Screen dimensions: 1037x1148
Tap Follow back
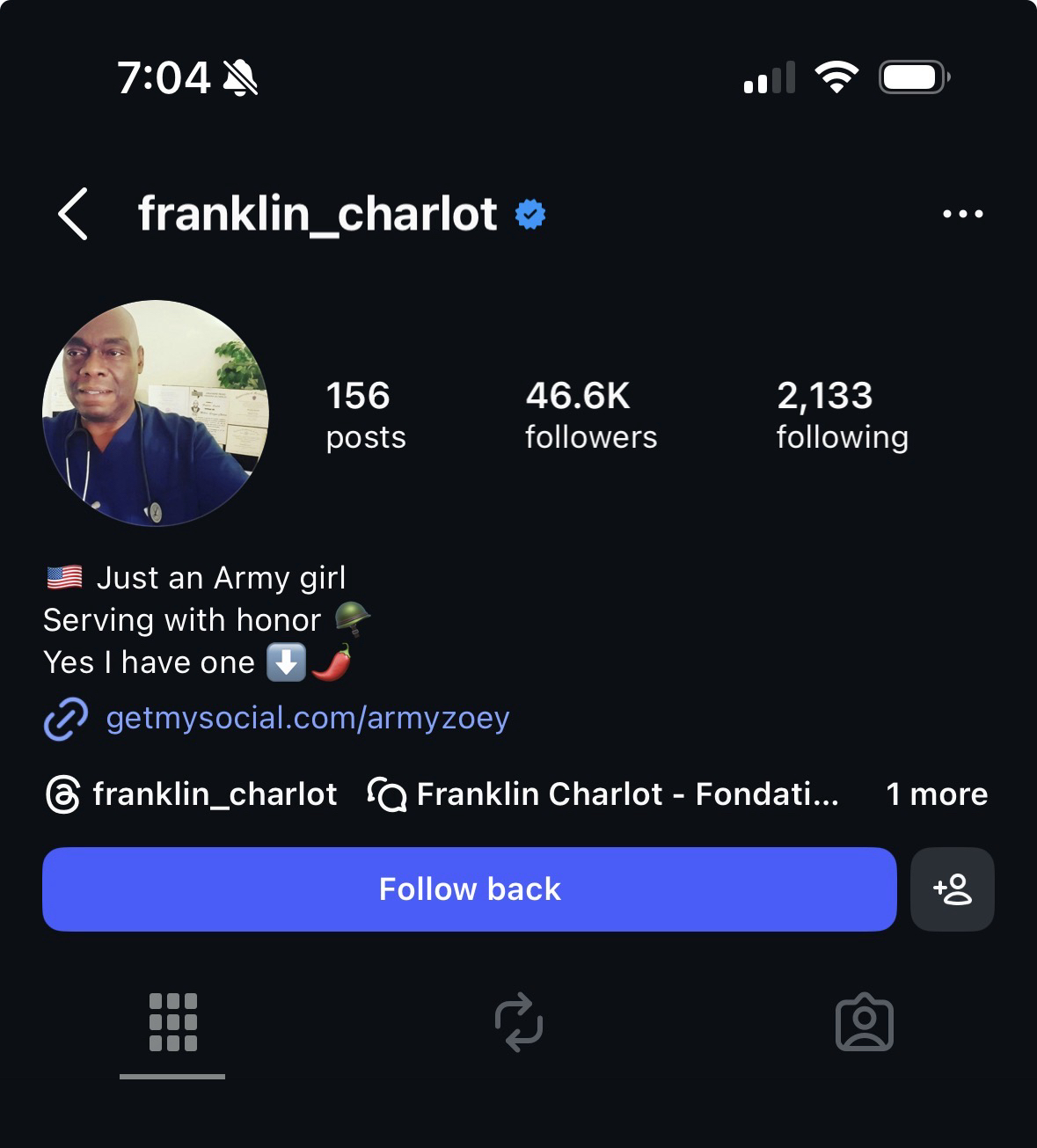(469, 889)
